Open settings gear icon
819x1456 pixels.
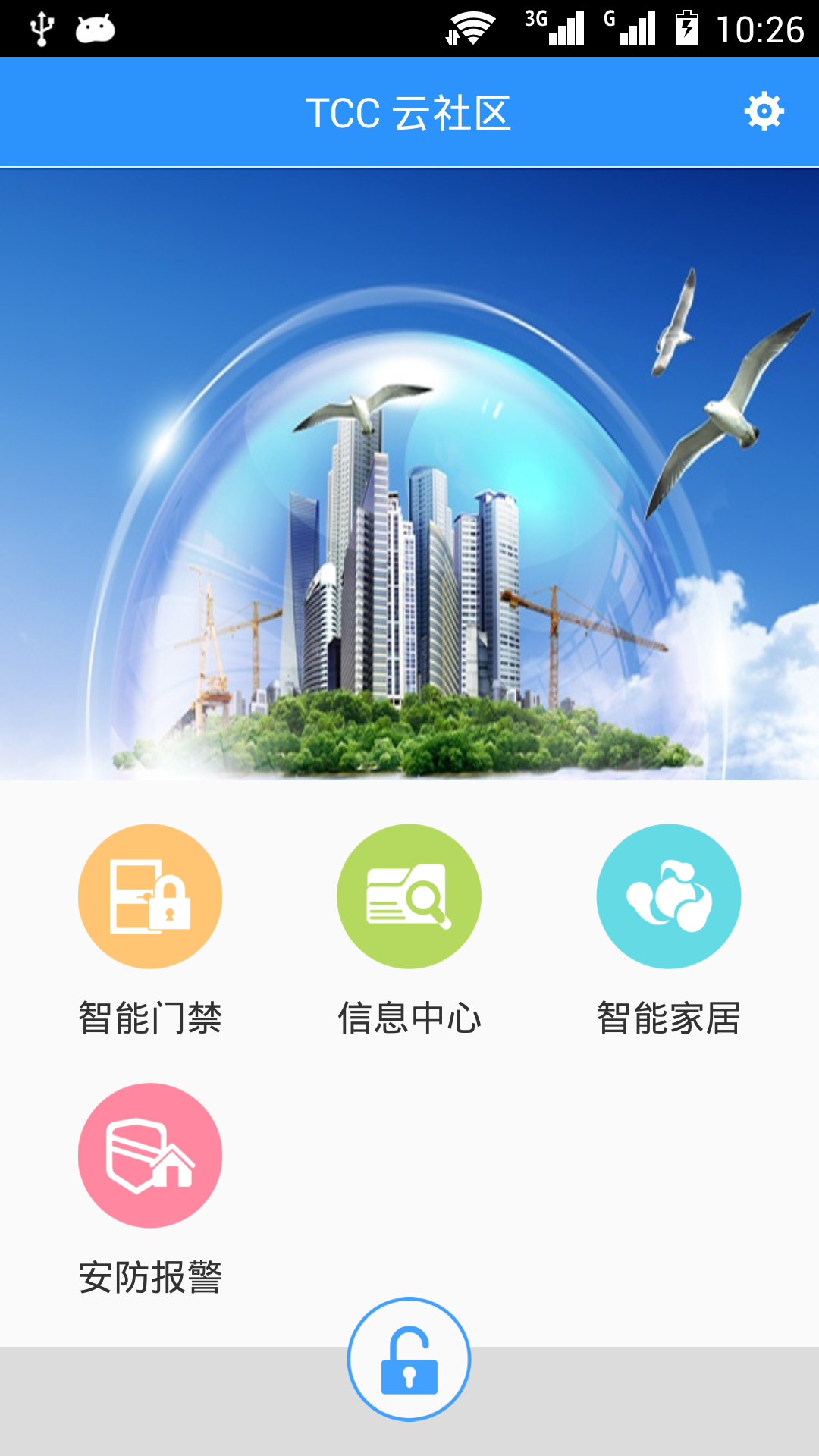(764, 112)
